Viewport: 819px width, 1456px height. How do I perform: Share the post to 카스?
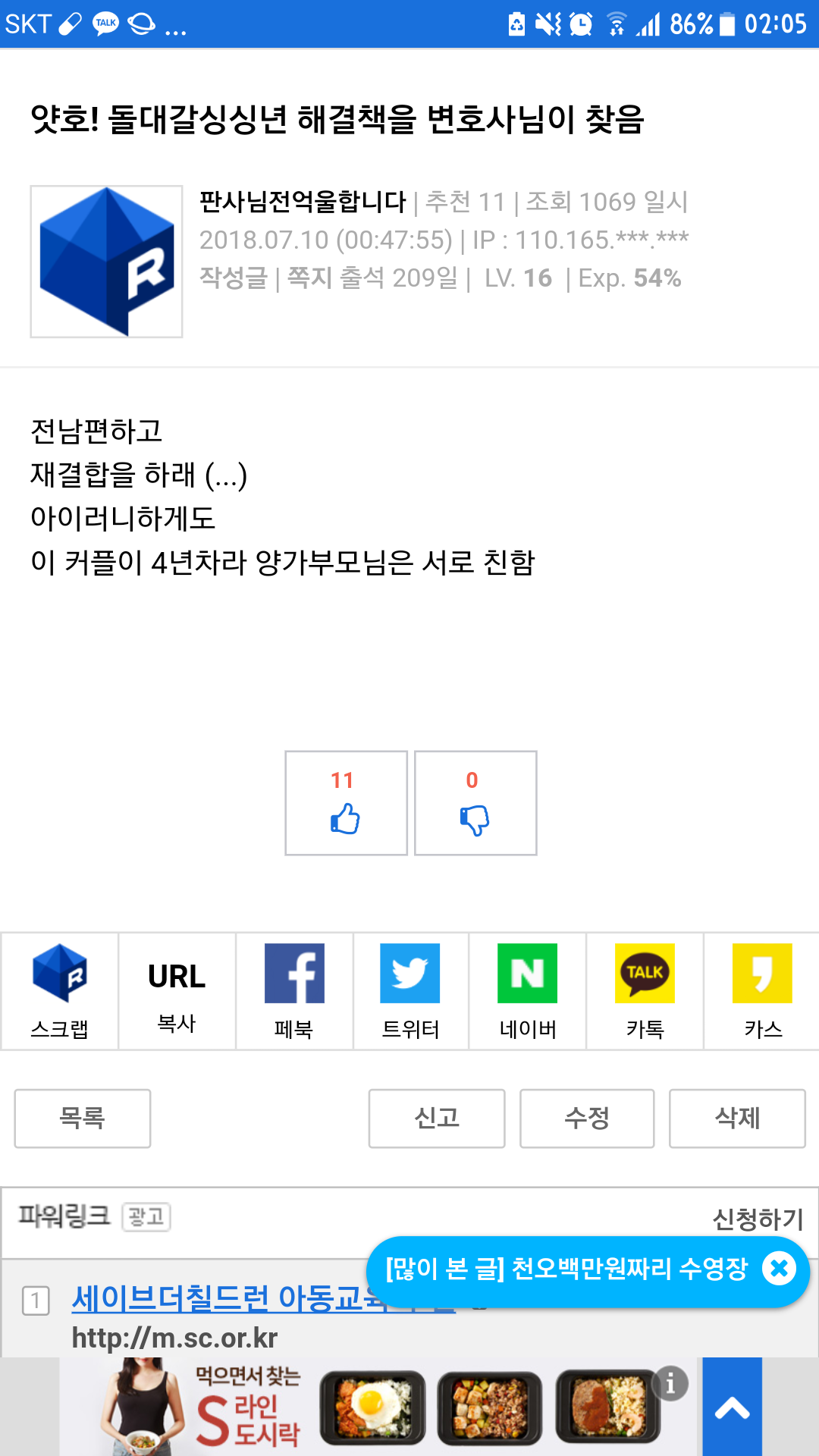pyautogui.click(x=762, y=991)
